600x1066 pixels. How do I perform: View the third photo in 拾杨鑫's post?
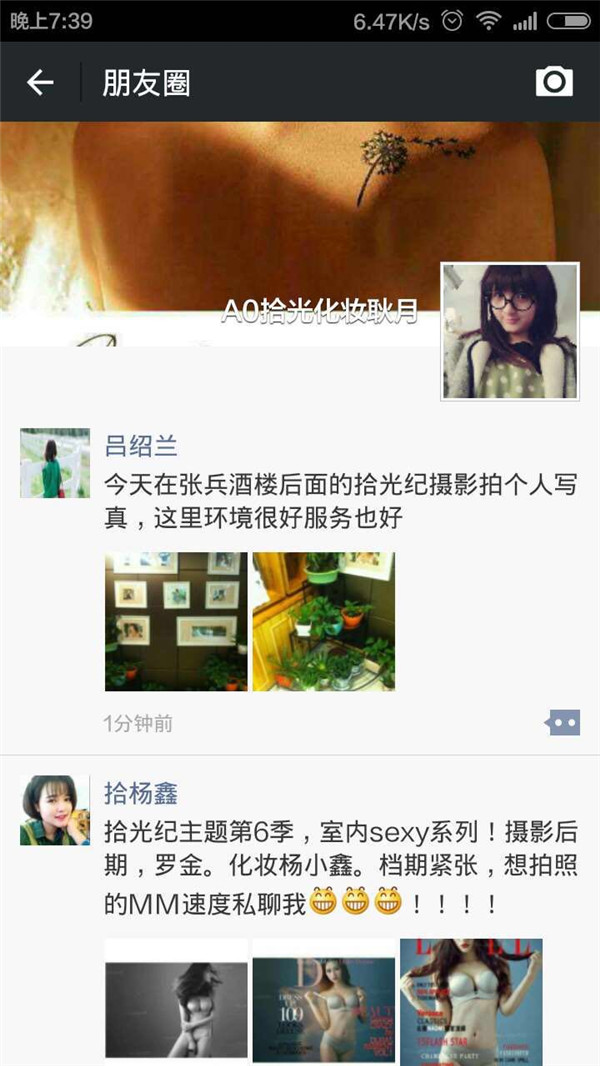pos(471,1001)
